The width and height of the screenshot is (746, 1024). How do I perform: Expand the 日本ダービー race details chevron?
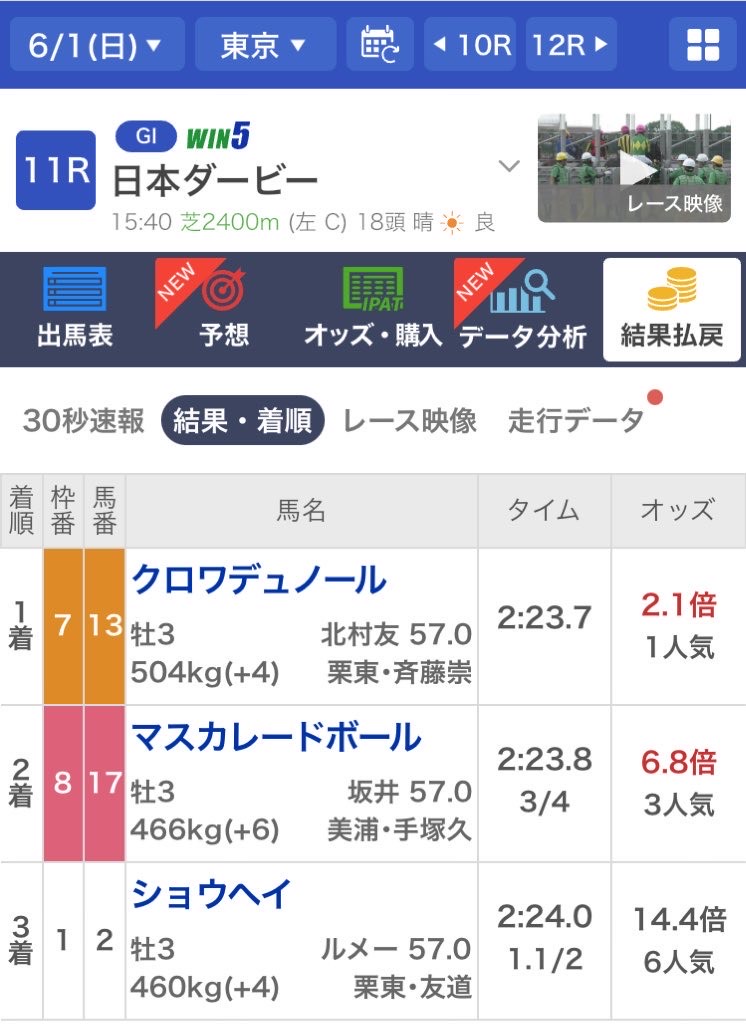click(x=510, y=166)
